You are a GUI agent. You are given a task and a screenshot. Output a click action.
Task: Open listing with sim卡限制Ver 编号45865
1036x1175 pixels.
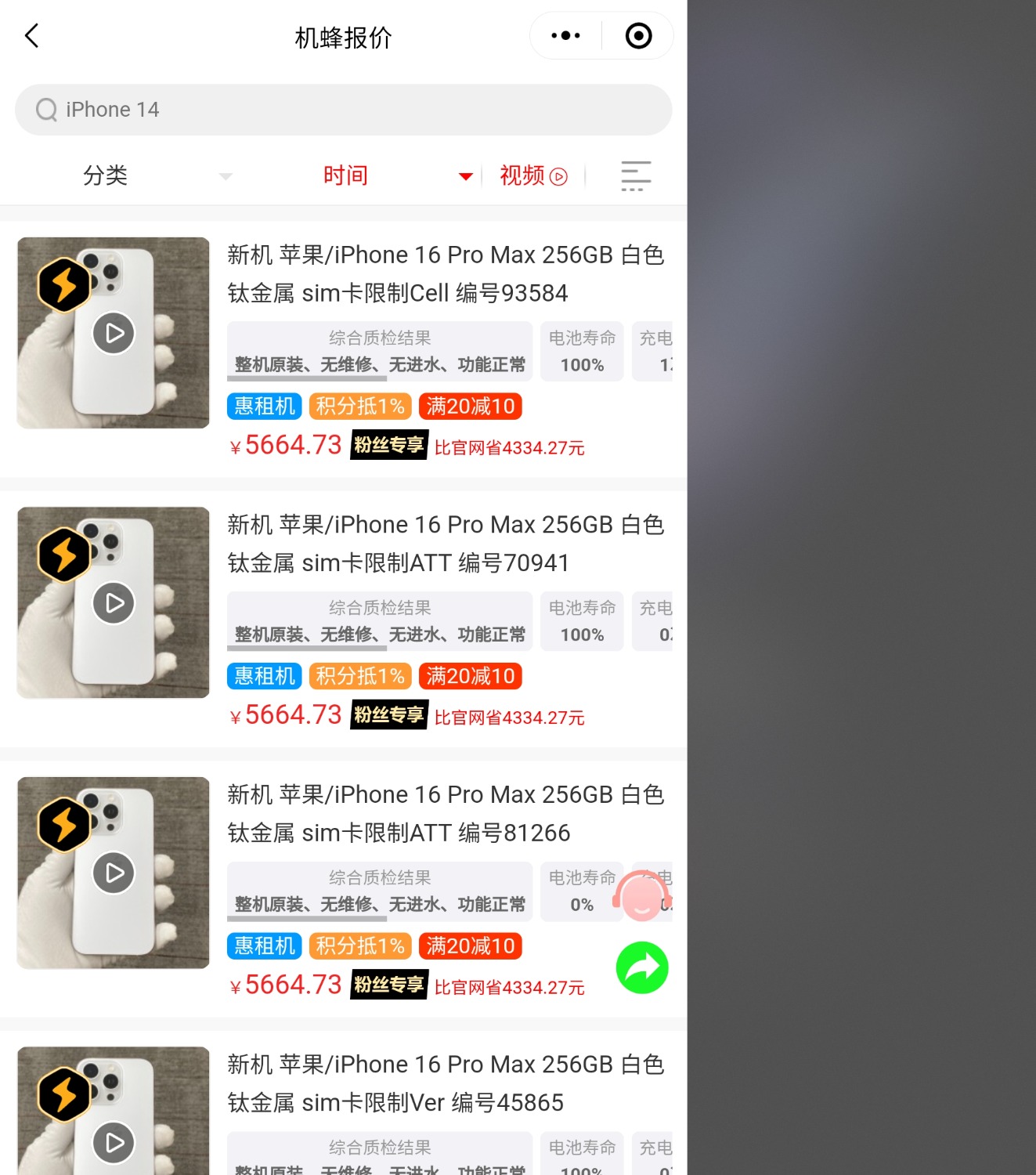tap(446, 1083)
